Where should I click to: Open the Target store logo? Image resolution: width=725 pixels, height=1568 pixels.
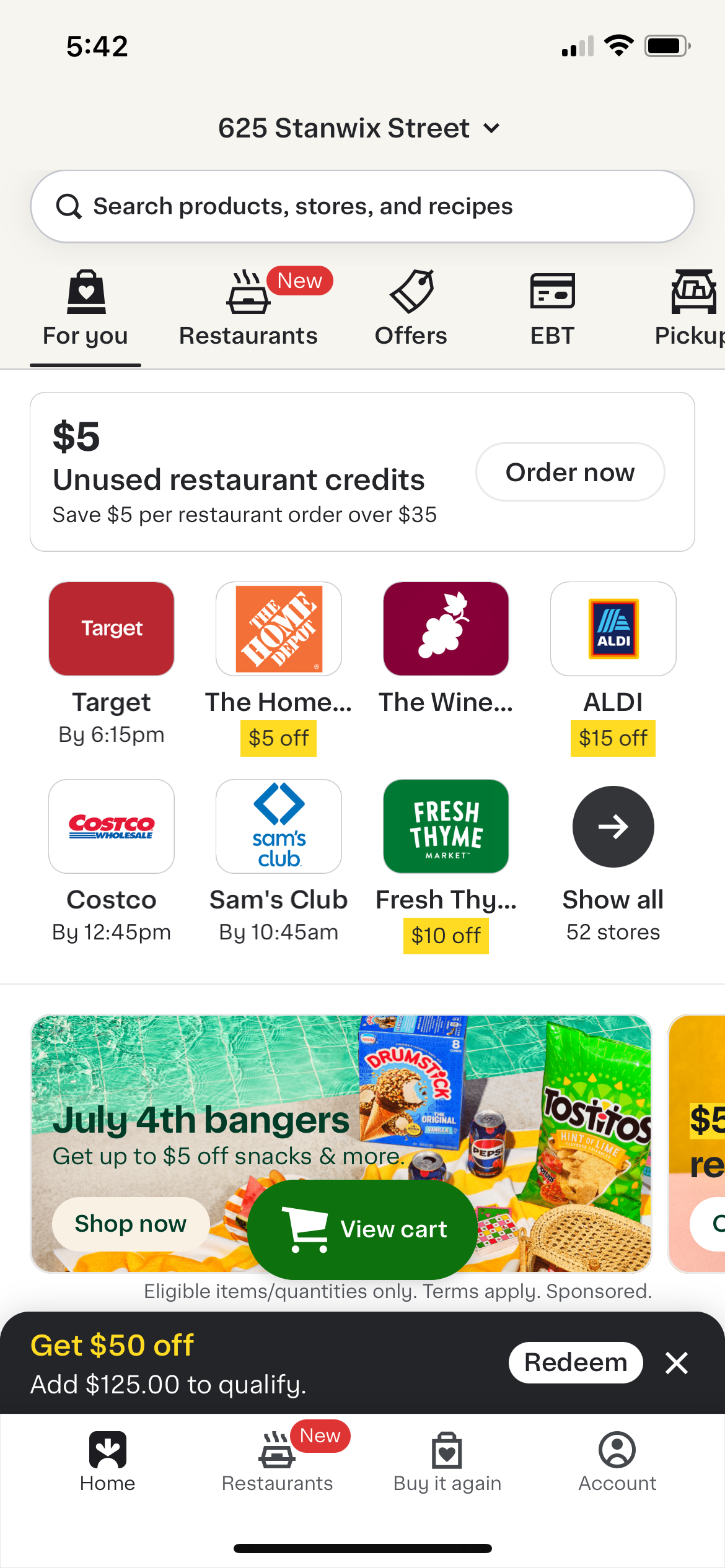(111, 628)
